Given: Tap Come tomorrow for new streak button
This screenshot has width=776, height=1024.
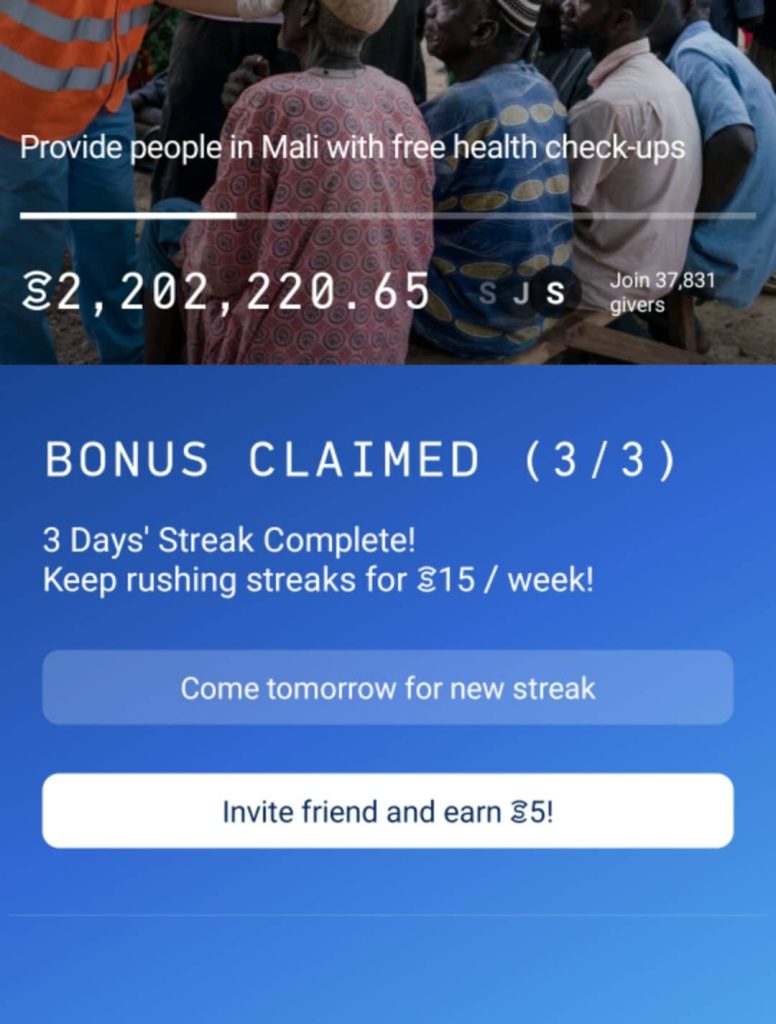Looking at the screenshot, I should point(387,688).
